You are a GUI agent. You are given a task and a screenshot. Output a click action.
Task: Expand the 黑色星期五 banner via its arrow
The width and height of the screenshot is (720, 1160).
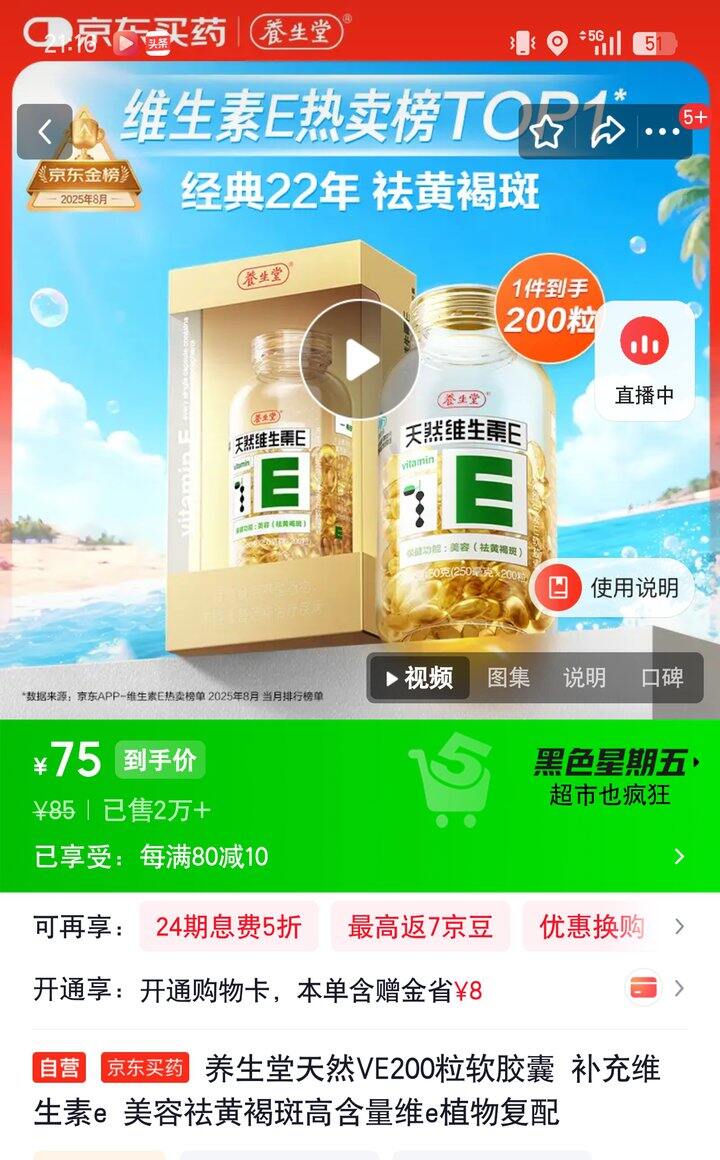697,764
